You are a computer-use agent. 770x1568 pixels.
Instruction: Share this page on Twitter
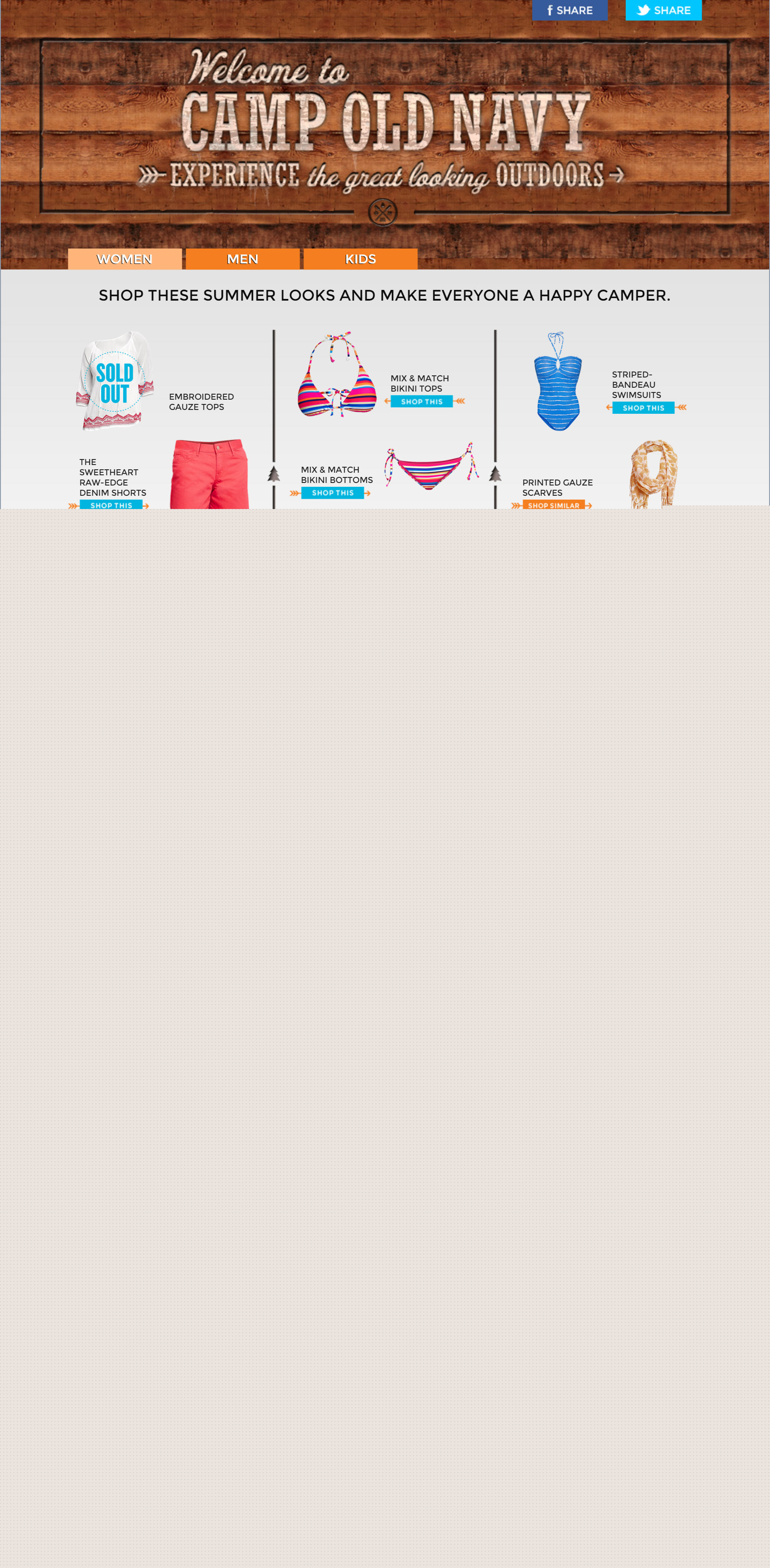664,10
